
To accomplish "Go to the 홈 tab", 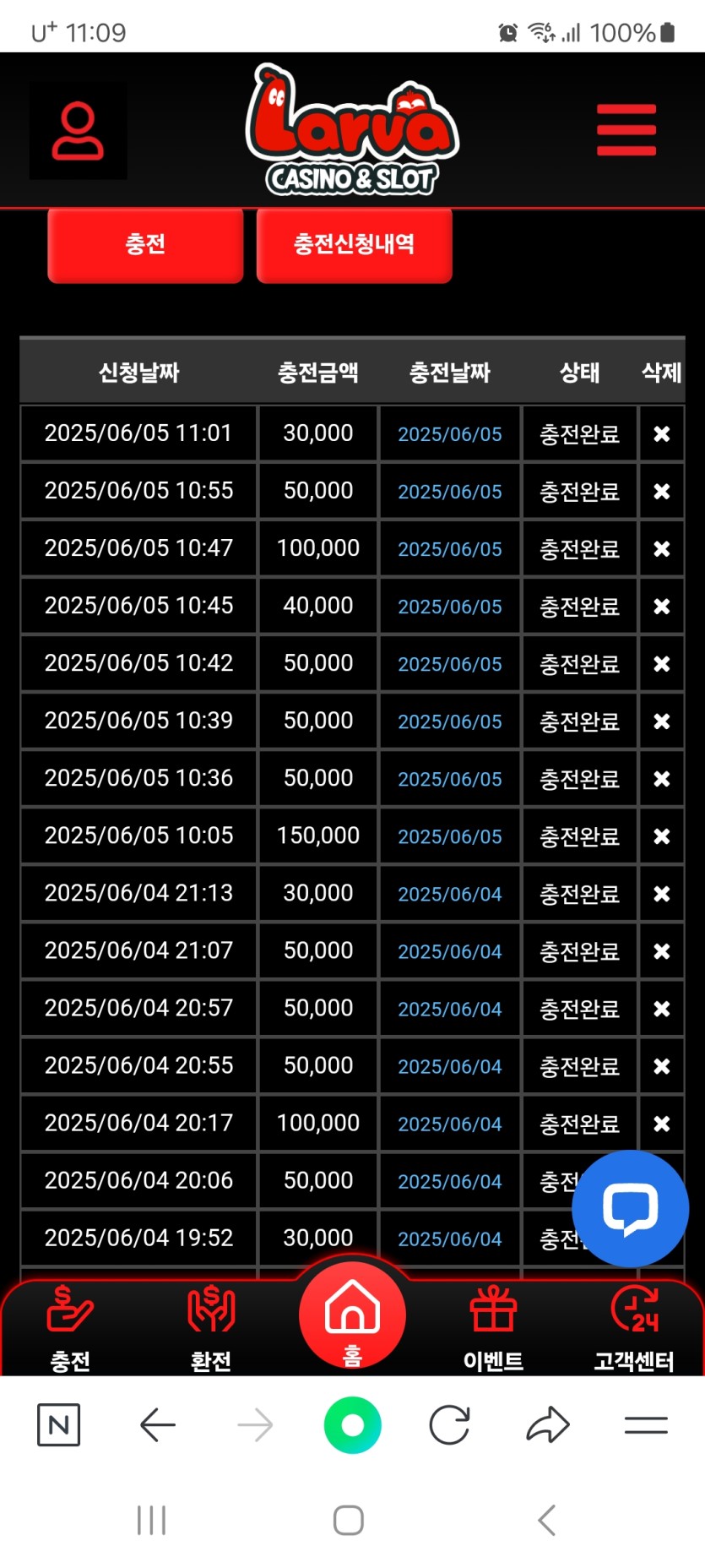I will point(352,1315).
